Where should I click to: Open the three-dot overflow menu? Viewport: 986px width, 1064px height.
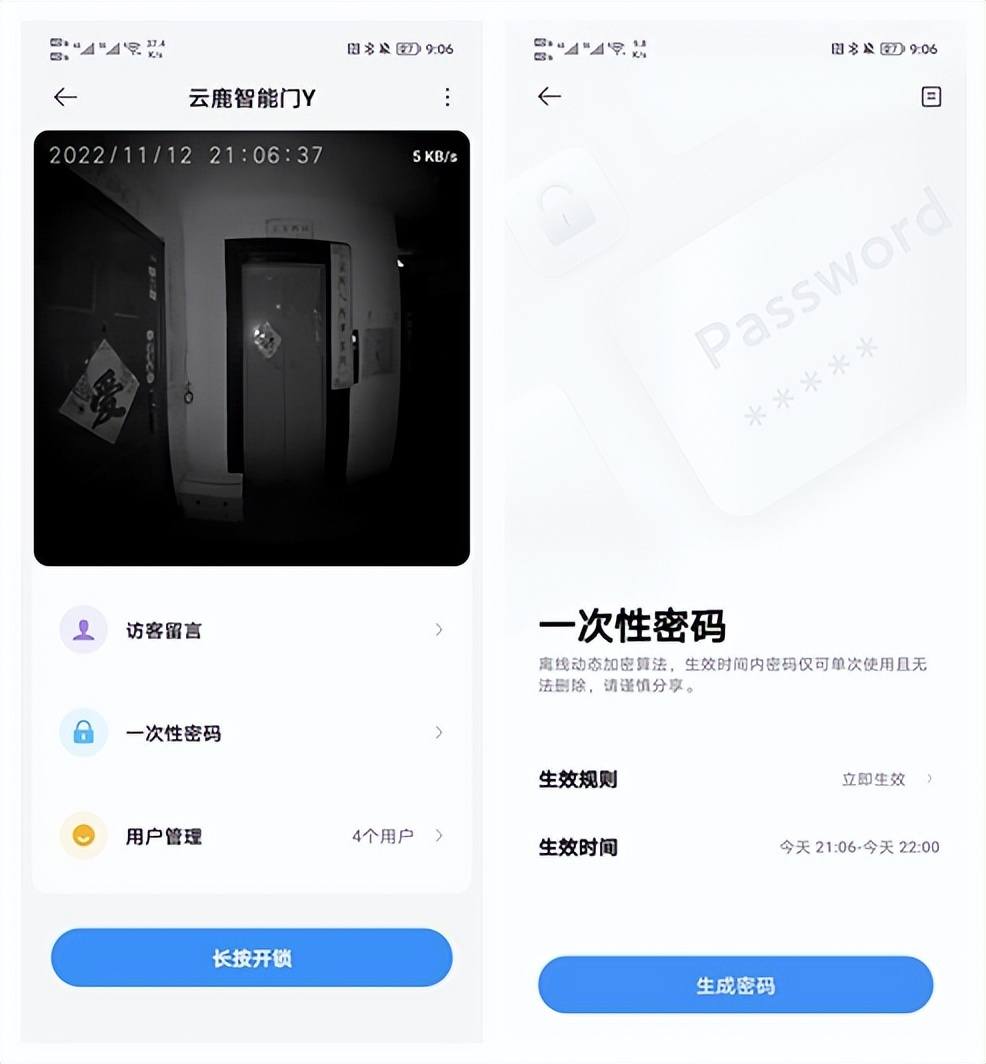click(447, 96)
